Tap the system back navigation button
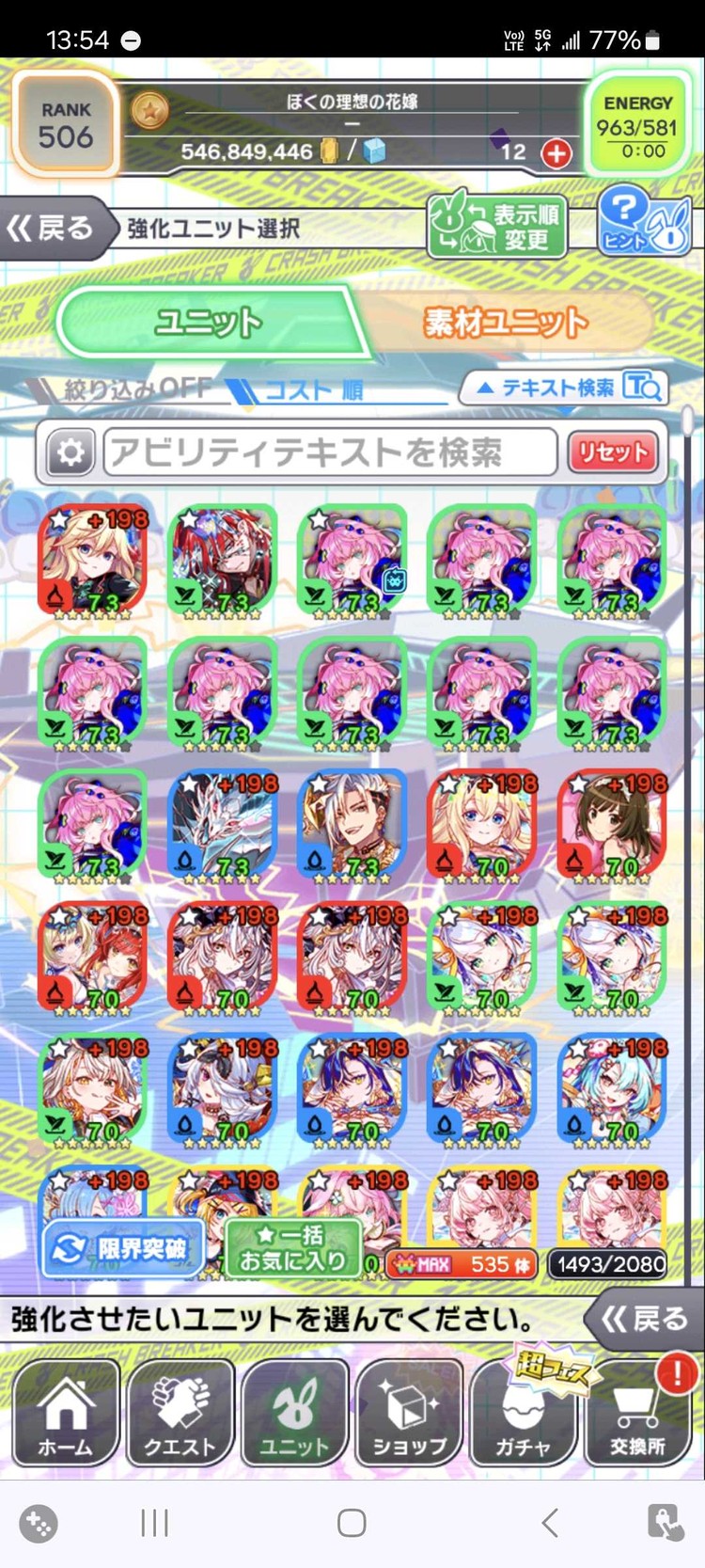The image size is (705, 1568). (550, 1523)
